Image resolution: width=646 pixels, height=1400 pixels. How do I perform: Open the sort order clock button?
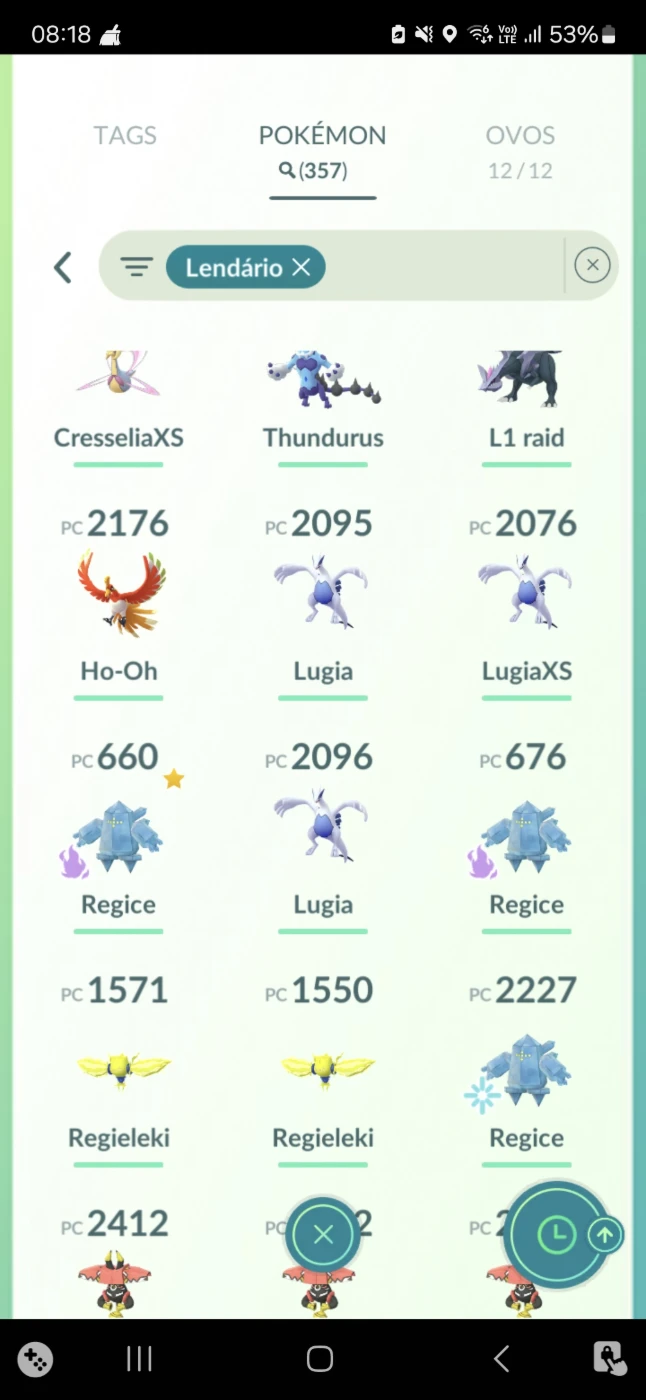click(556, 1236)
